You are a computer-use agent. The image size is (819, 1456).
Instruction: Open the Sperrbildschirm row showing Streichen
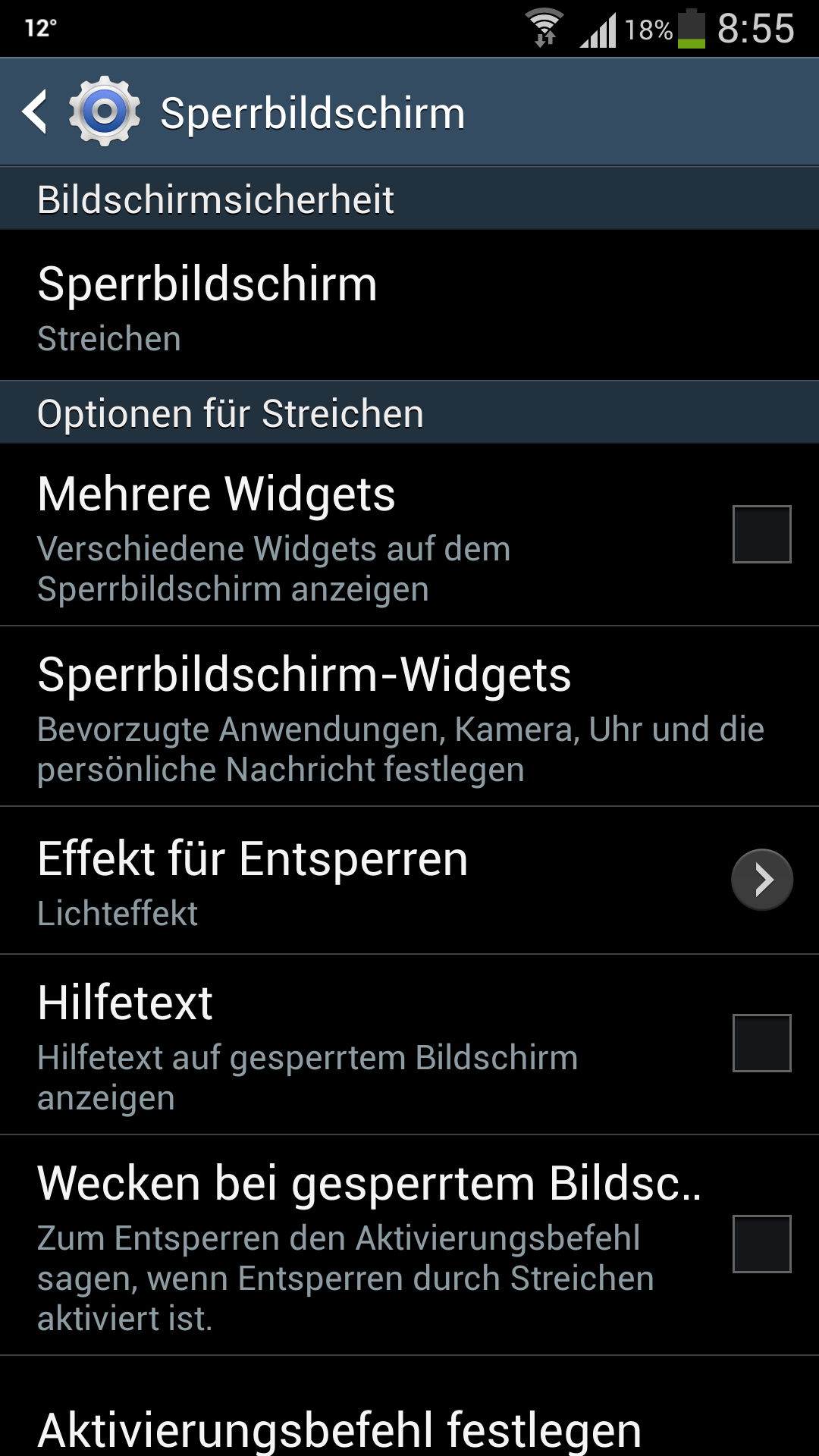coord(409,305)
